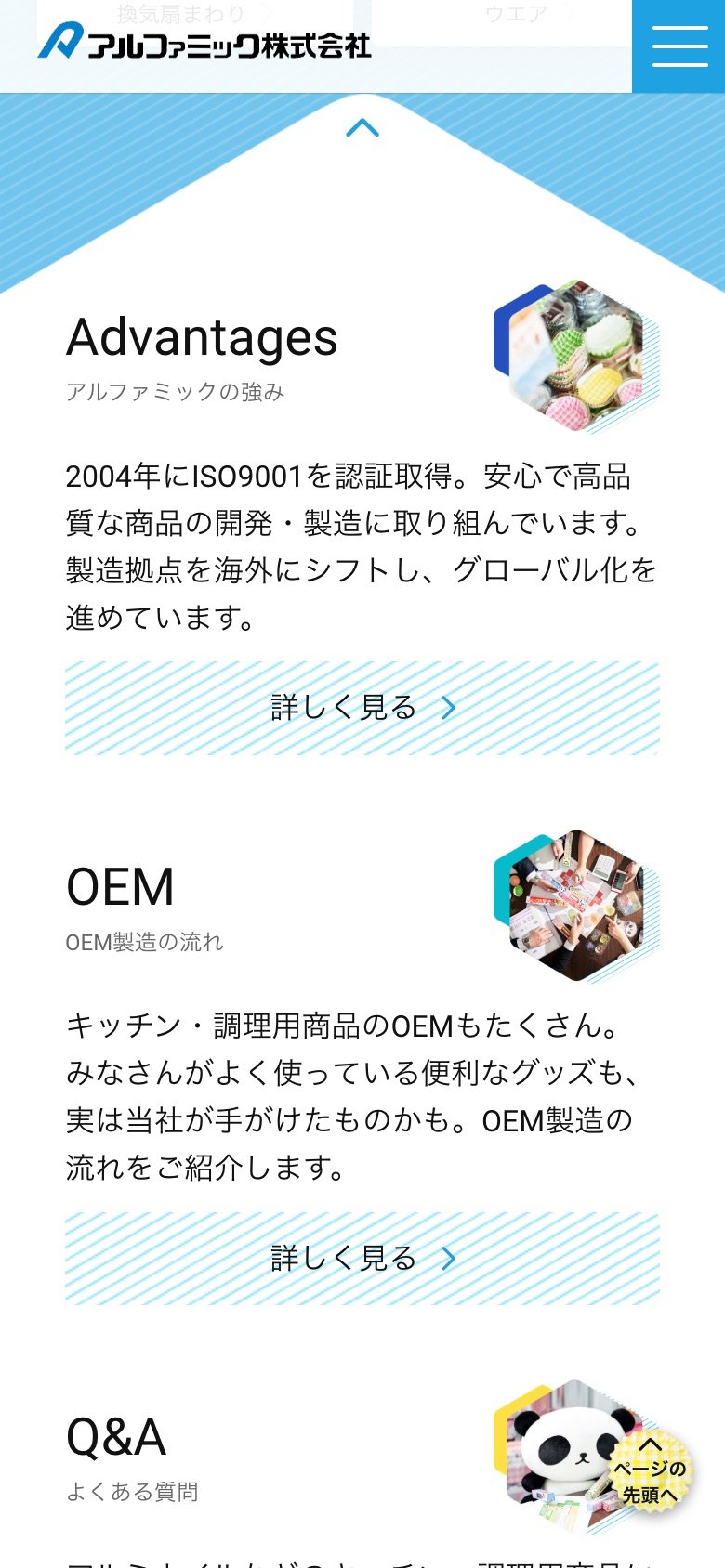Screen dimensions: 725x1568
Task: Open 詳しく見る under OEM
Action: coord(362,1258)
